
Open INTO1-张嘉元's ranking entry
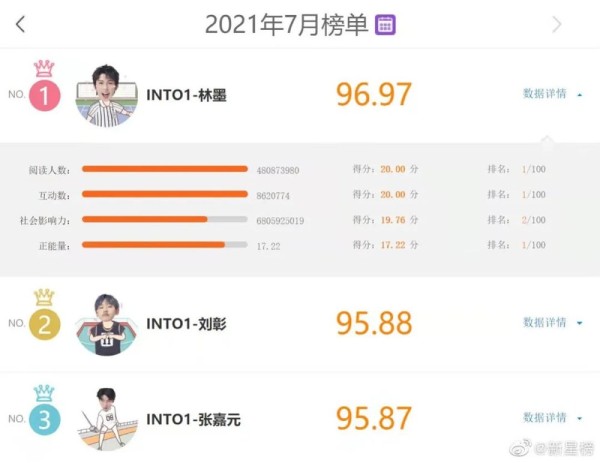pos(193,419)
